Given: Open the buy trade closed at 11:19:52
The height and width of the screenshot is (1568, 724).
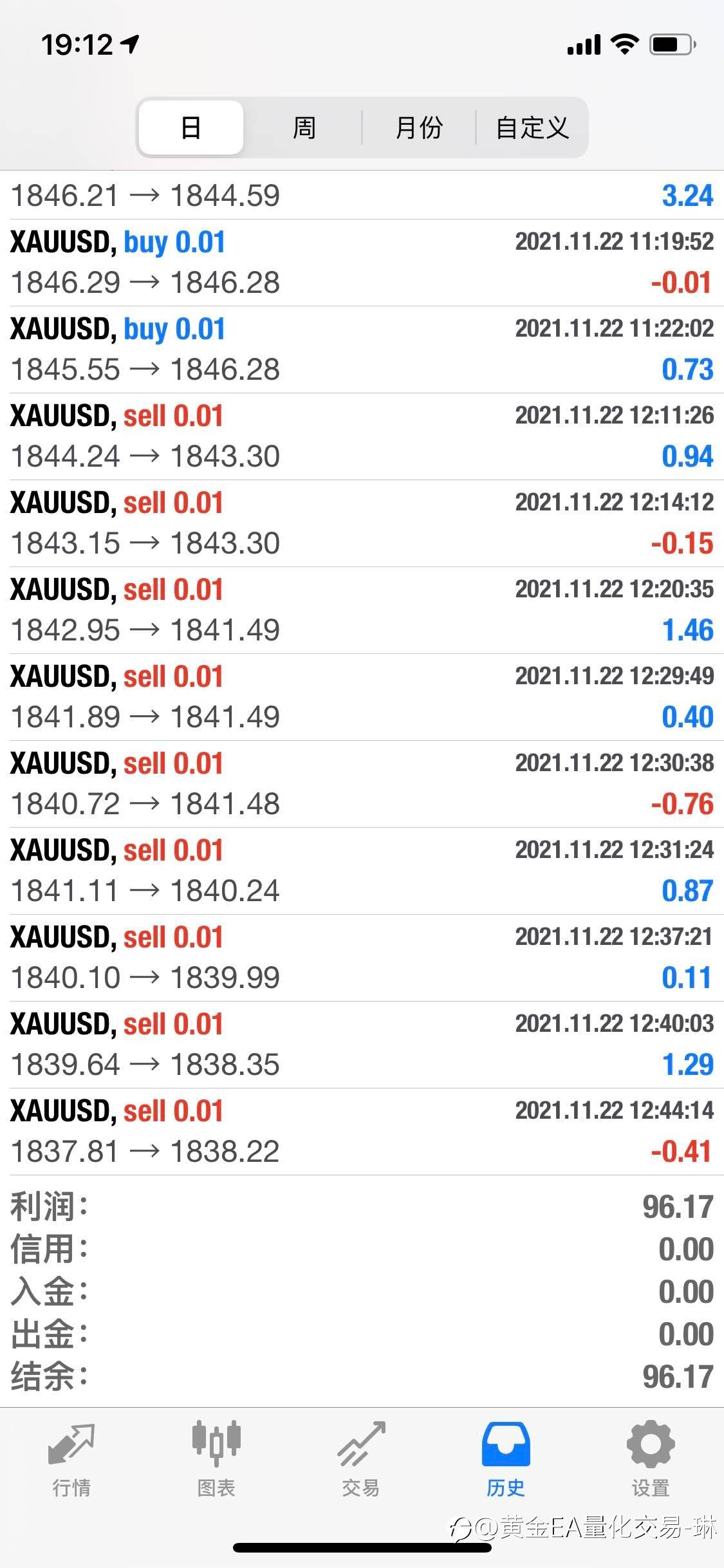Looking at the screenshot, I should (x=362, y=263).
